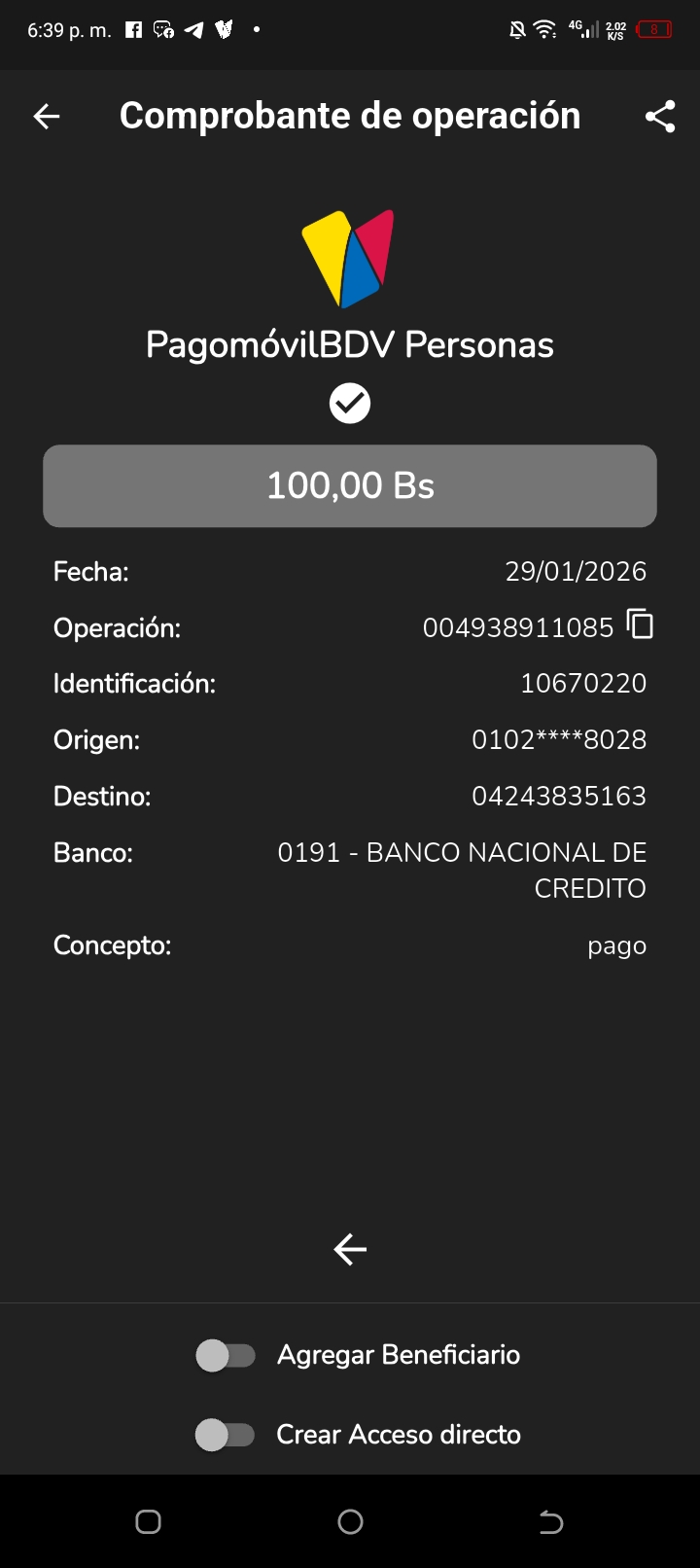Tap the back arrow below the receipt
Image resolution: width=700 pixels, height=1568 pixels.
(x=350, y=1249)
